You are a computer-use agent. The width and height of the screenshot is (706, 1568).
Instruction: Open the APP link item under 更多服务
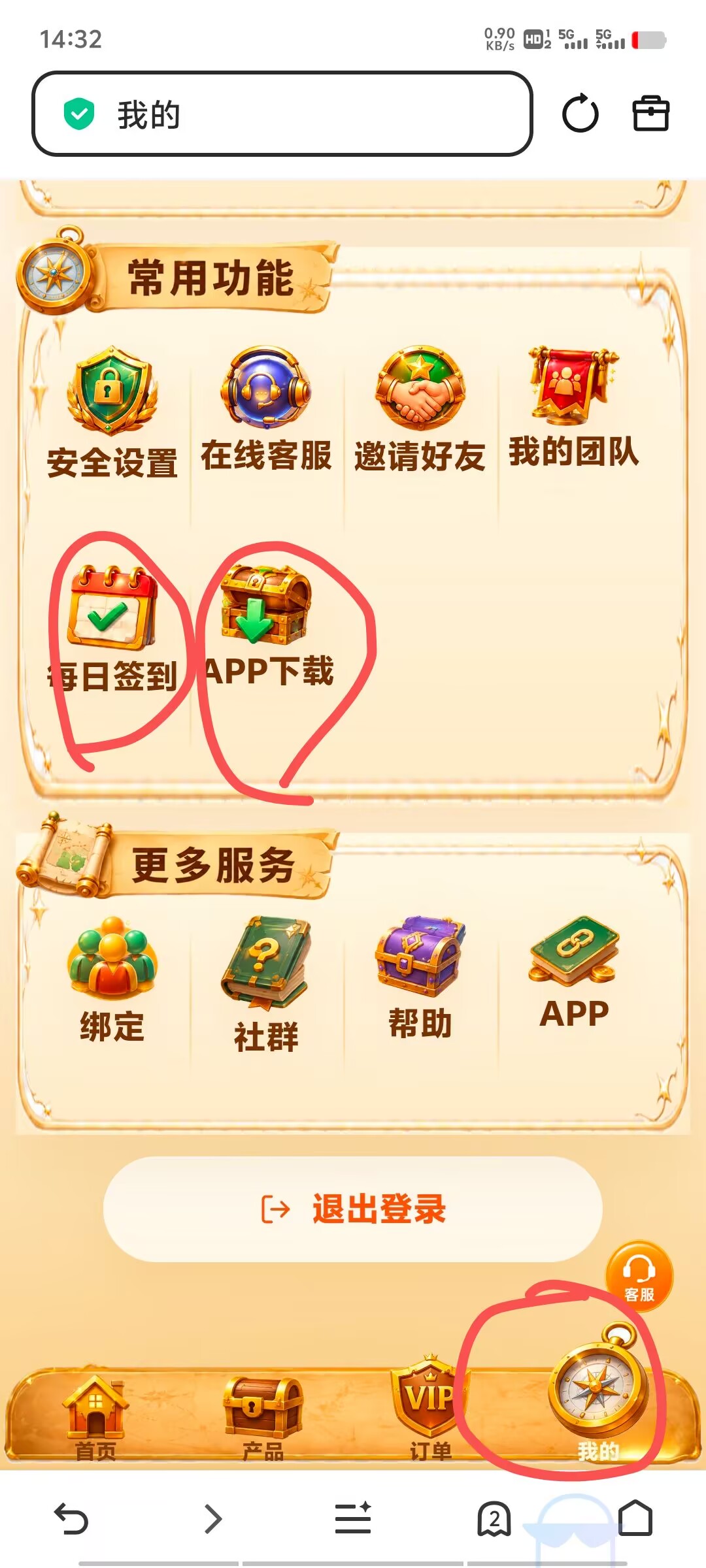[x=574, y=973]
